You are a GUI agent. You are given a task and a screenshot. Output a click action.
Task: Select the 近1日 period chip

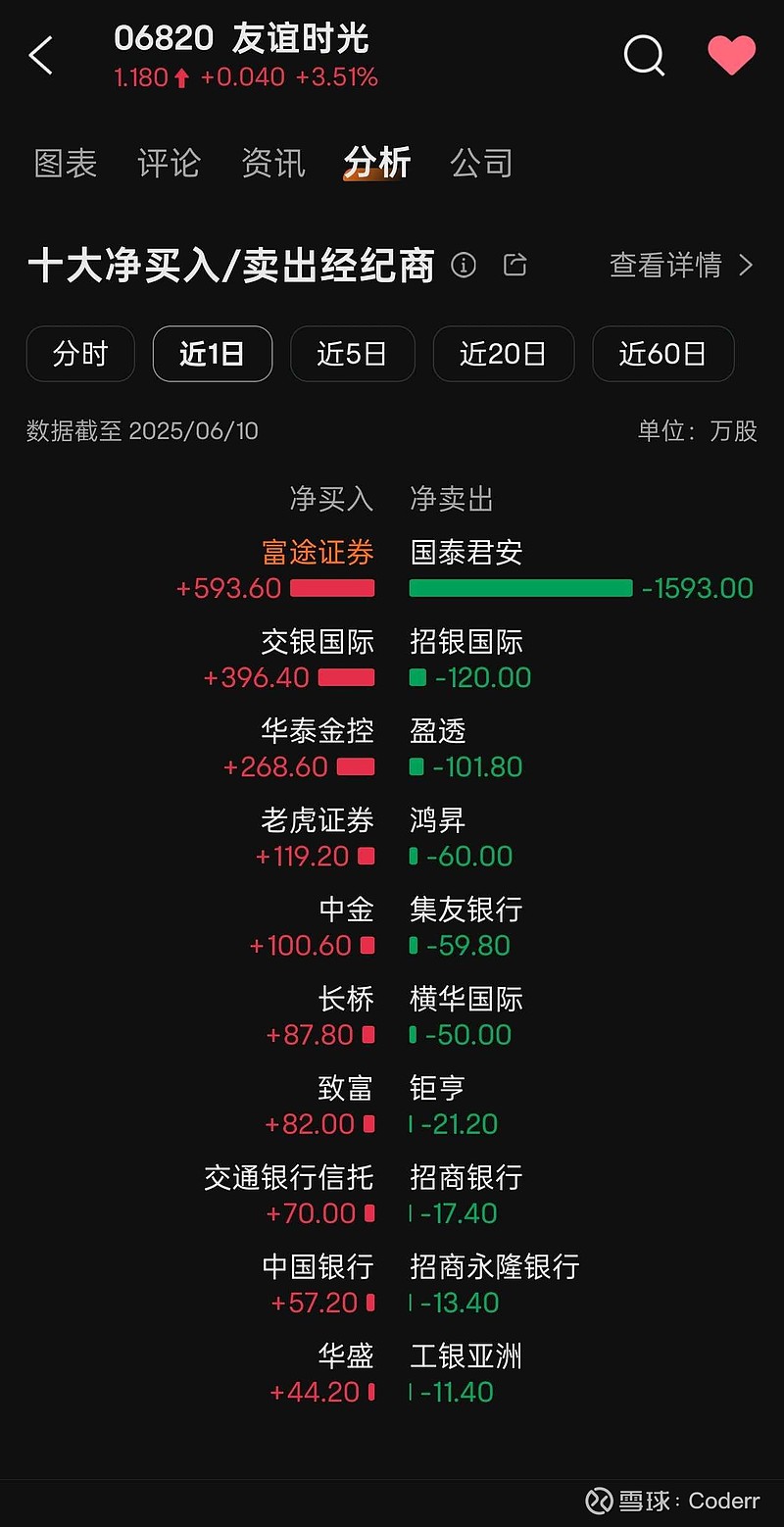(213, 354)
